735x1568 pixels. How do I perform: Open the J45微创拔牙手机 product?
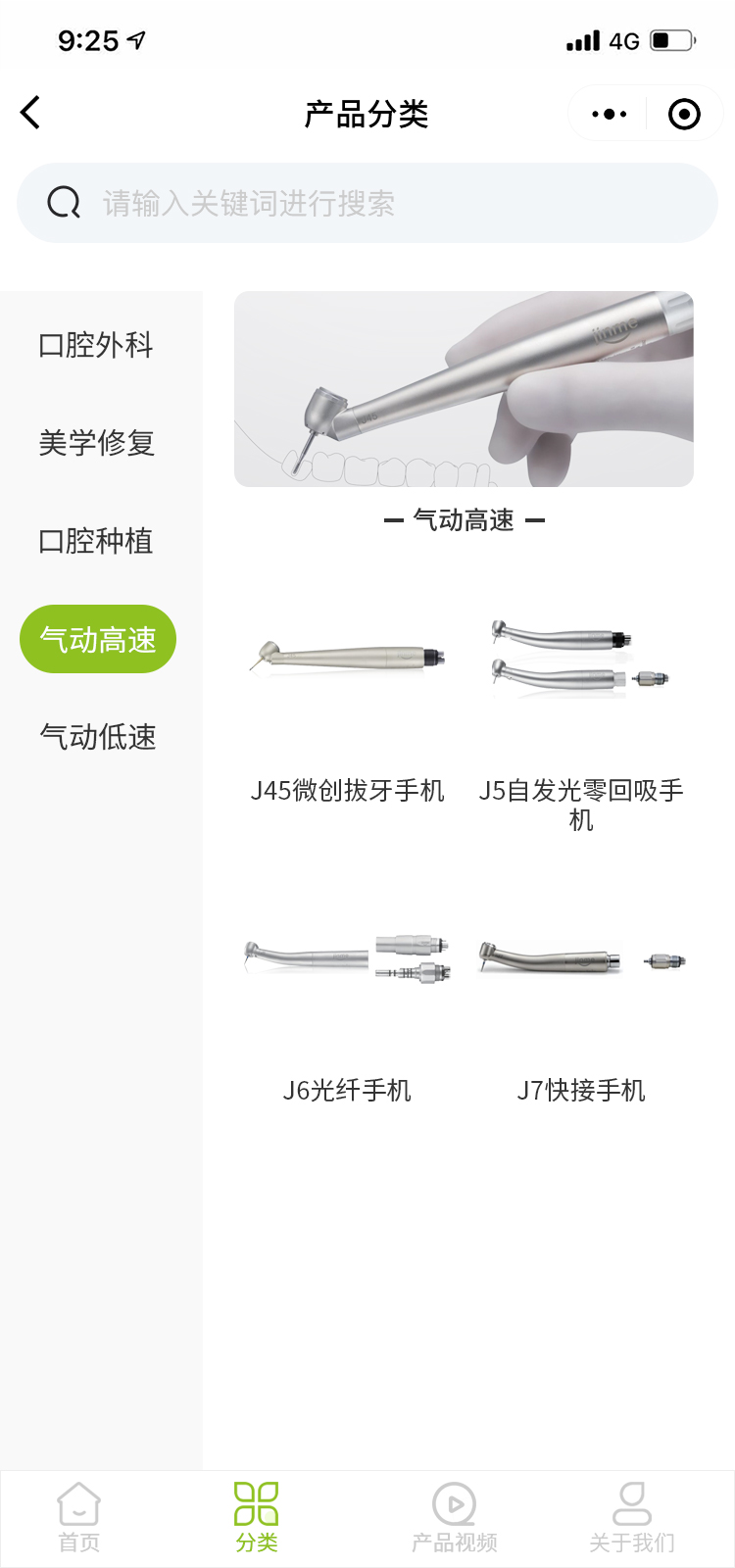pyautogui.click(x=348, y=706)
